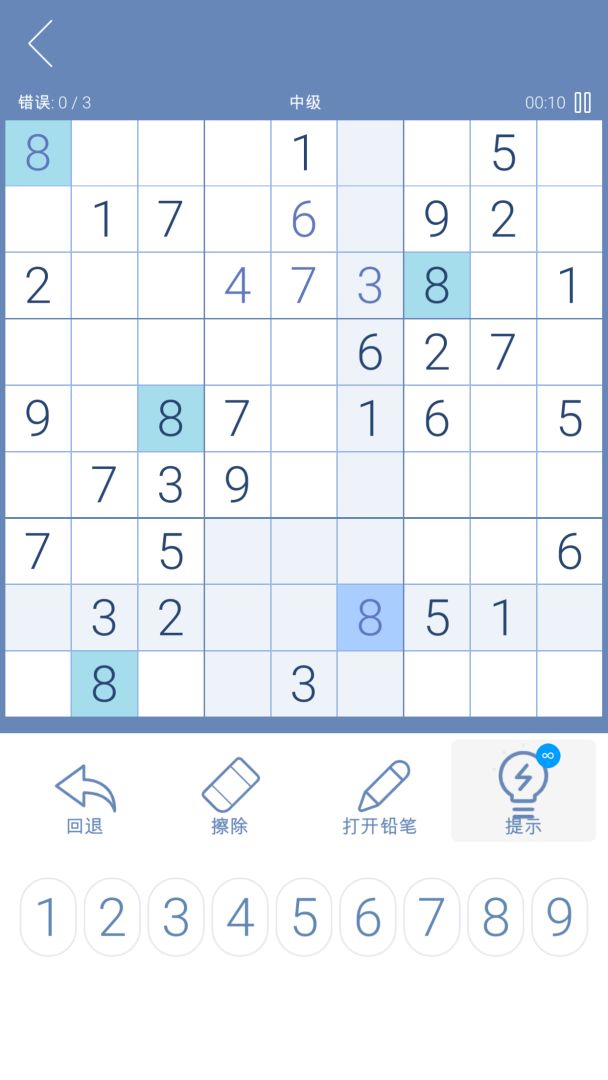The height and width of the screenshot is (1080, 608).
Task: Undo last move with 回退
Action: 85,797
